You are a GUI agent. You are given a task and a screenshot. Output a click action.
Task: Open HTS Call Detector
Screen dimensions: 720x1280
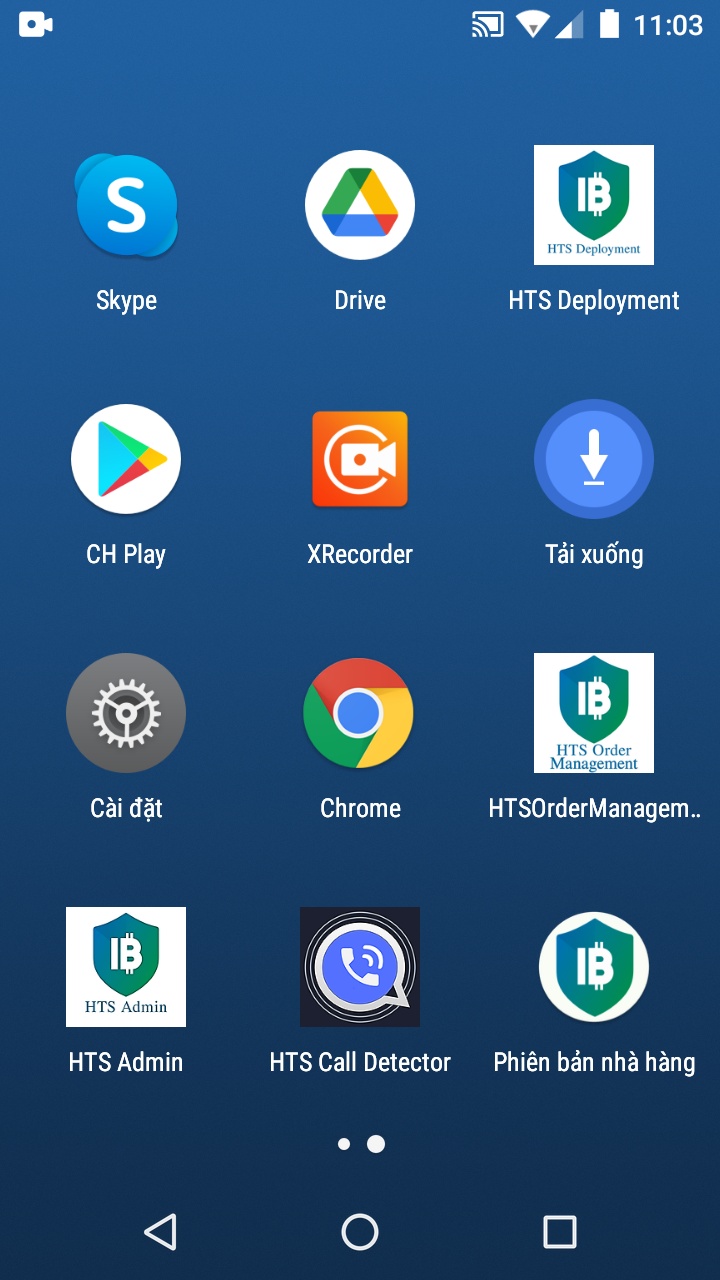[360, 967]
